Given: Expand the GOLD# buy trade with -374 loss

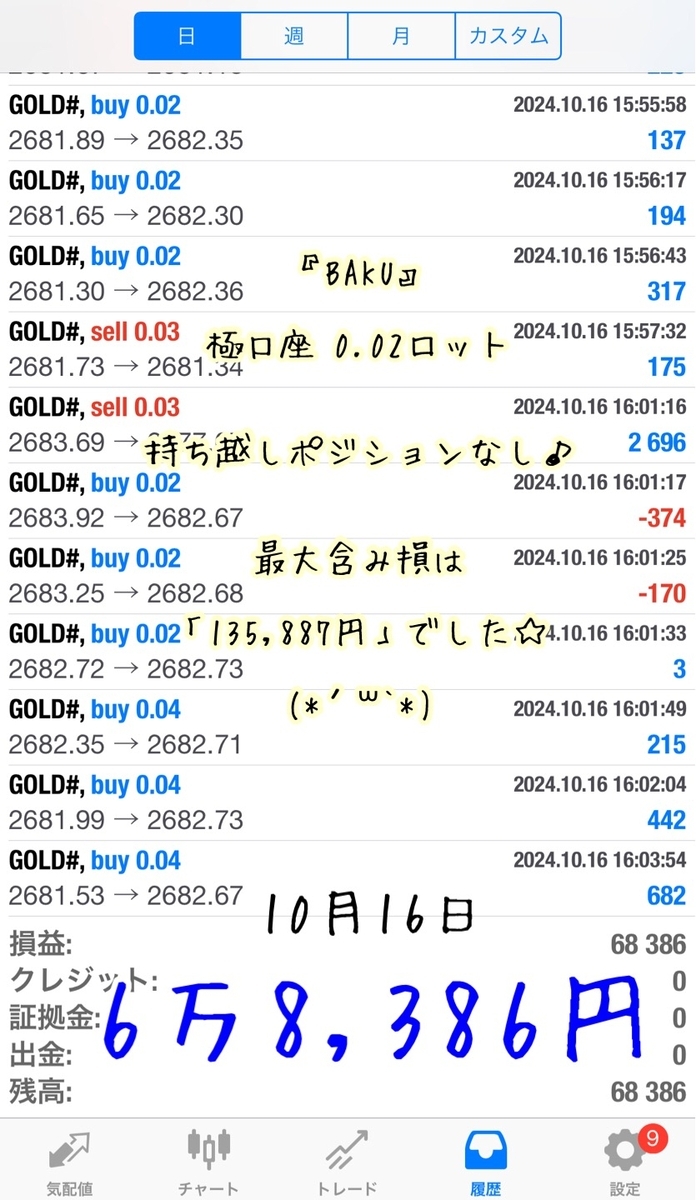Looking at the screenshot, I should [347, 500].
